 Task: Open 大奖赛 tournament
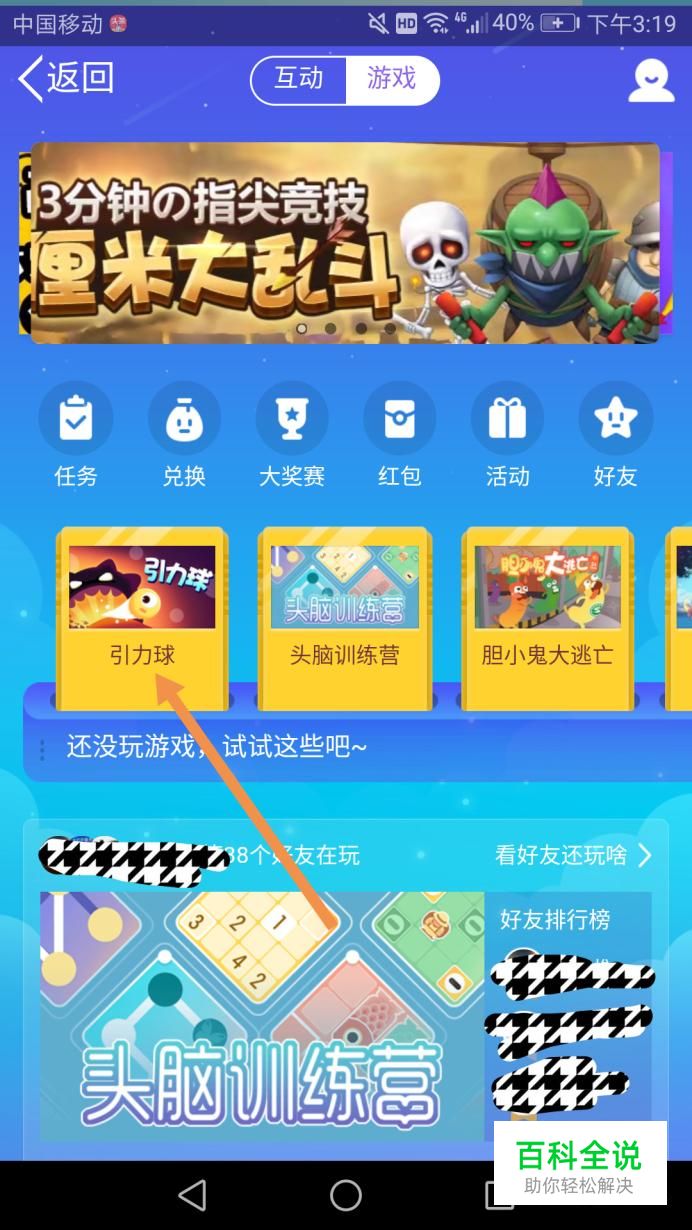[x=292, y=419]
